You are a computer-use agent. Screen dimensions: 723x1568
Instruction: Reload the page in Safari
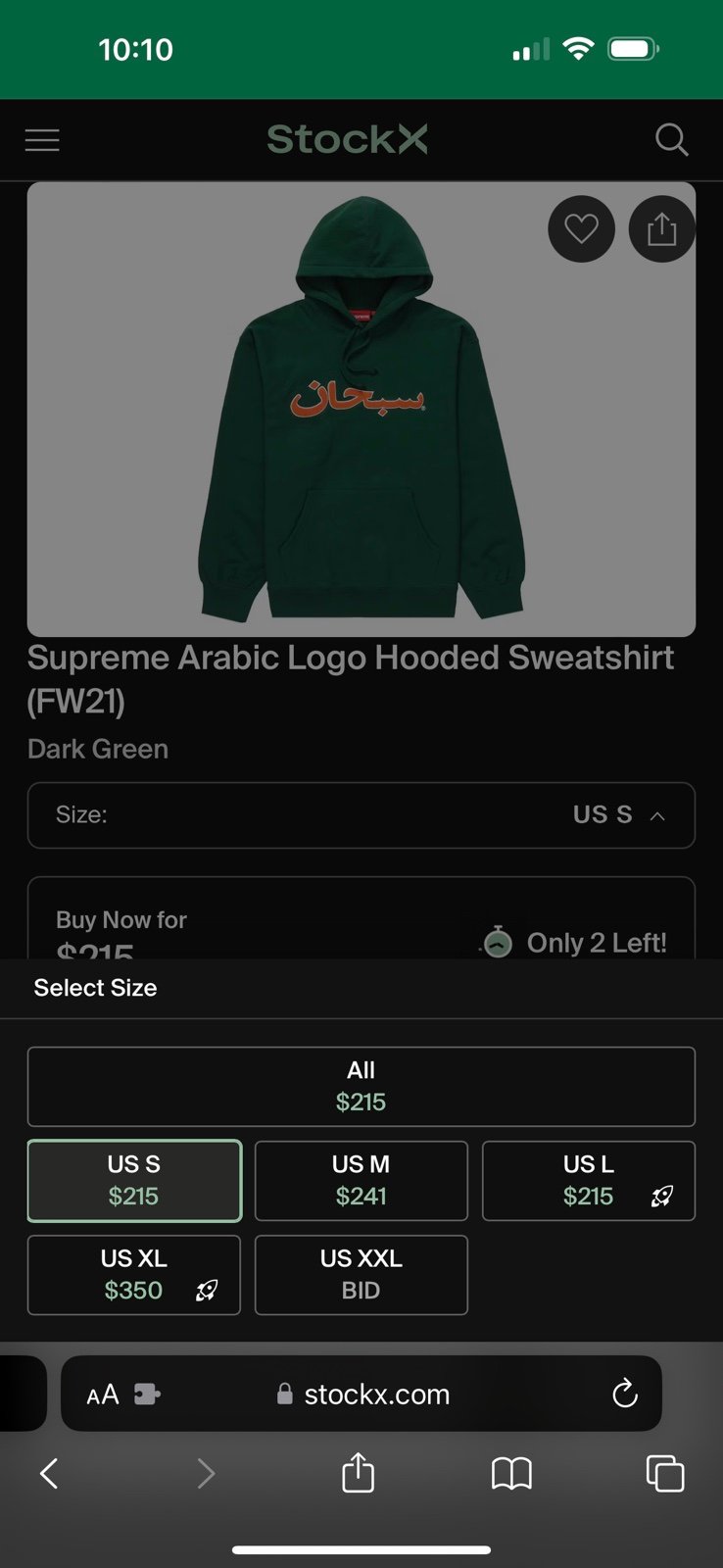coord(625,1393)
